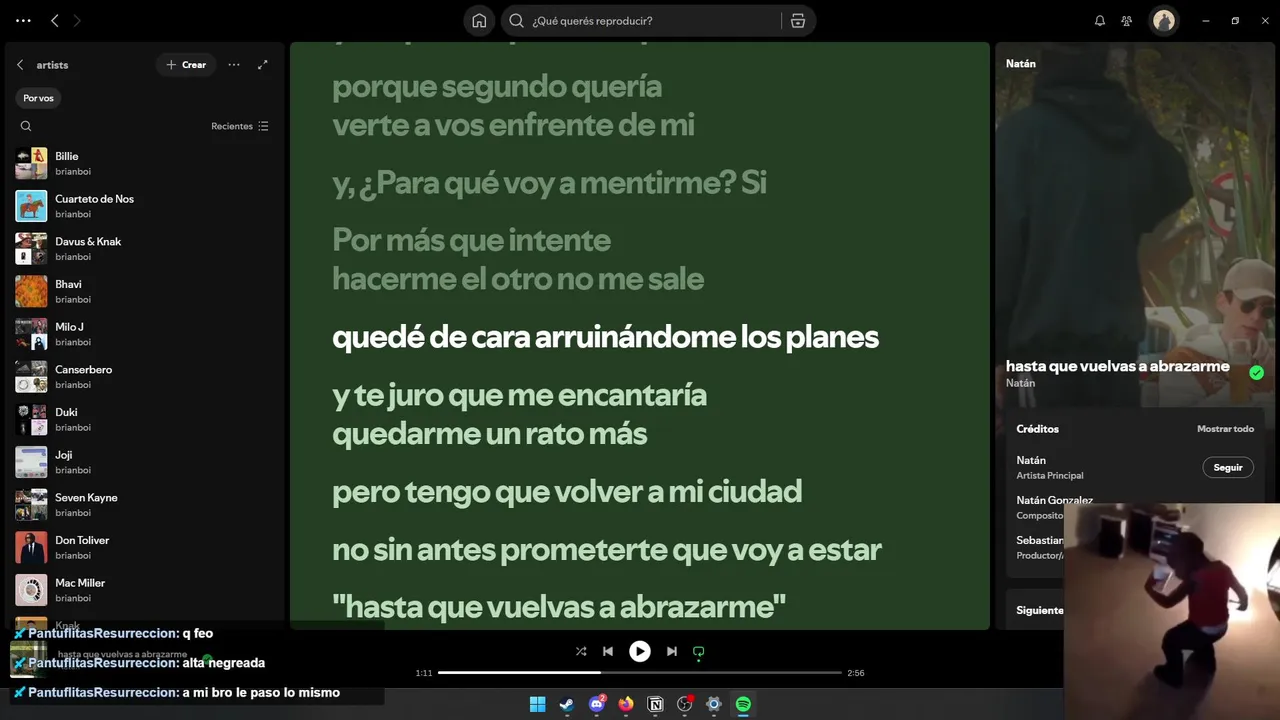Toggle repeat mode
The width and height of the screenshot is (1280, 720).
[699, 651]
